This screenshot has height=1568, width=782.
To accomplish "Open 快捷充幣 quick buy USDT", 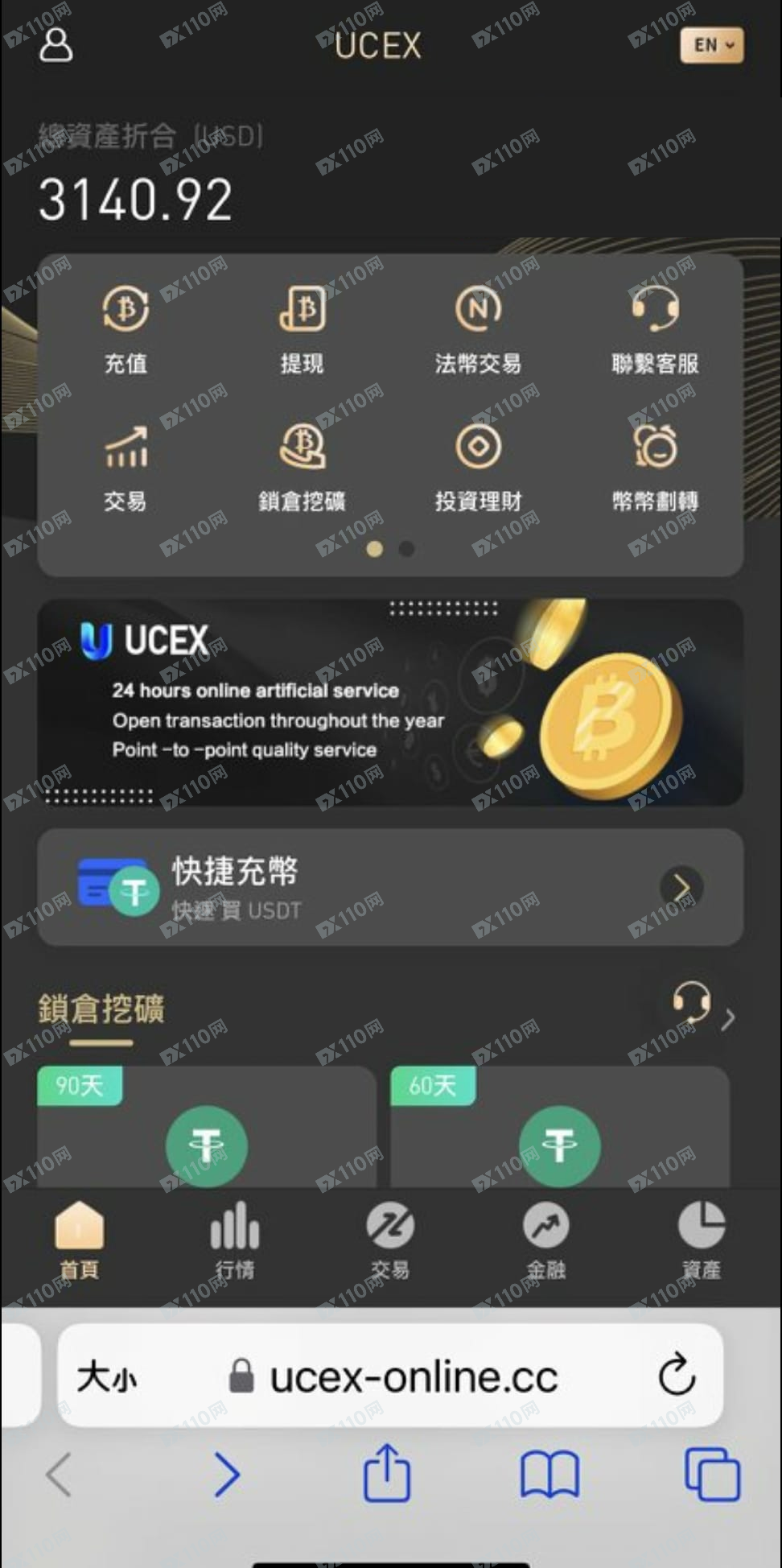I will pyautogui.click(x=390, y=887).
